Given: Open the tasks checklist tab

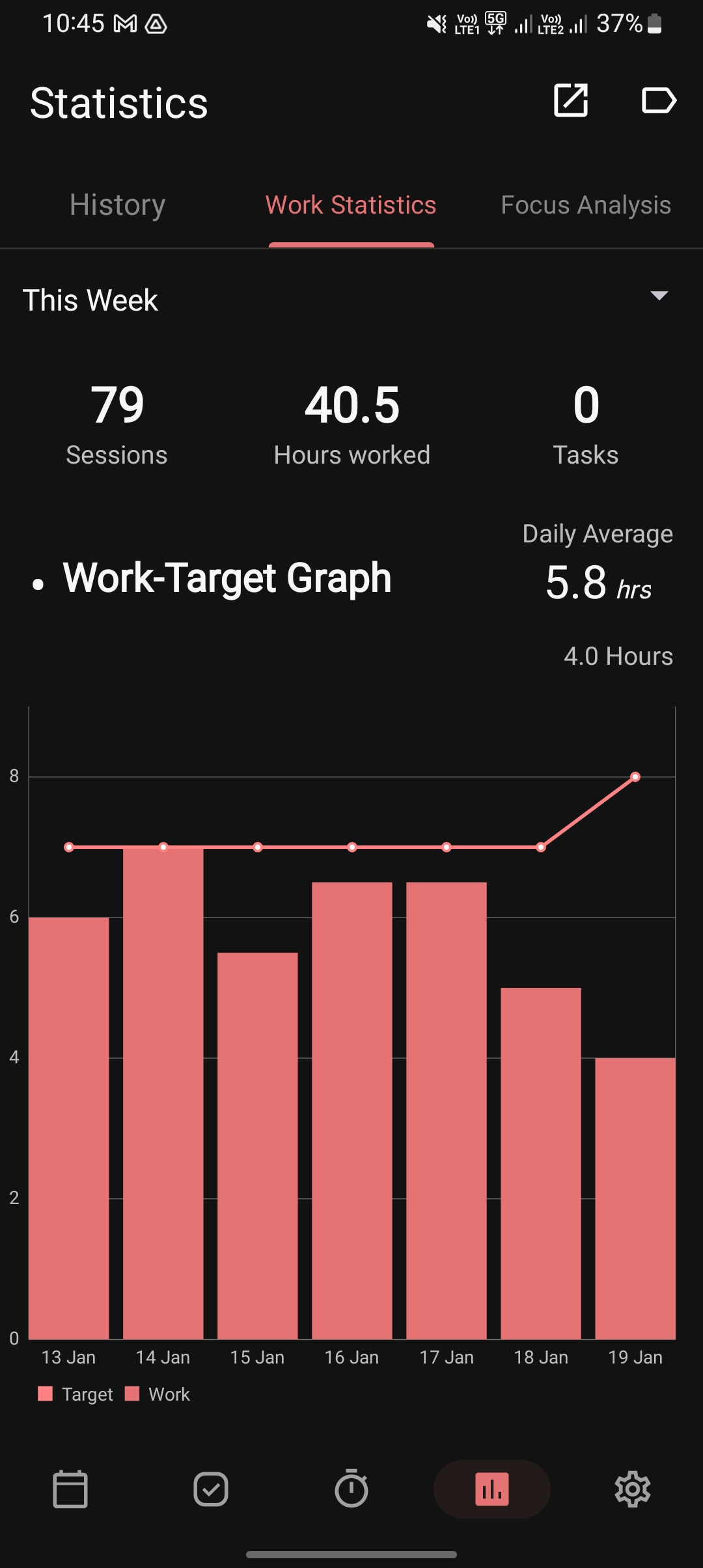Looking at the screenshot, I should click(x=211, y=1489).
